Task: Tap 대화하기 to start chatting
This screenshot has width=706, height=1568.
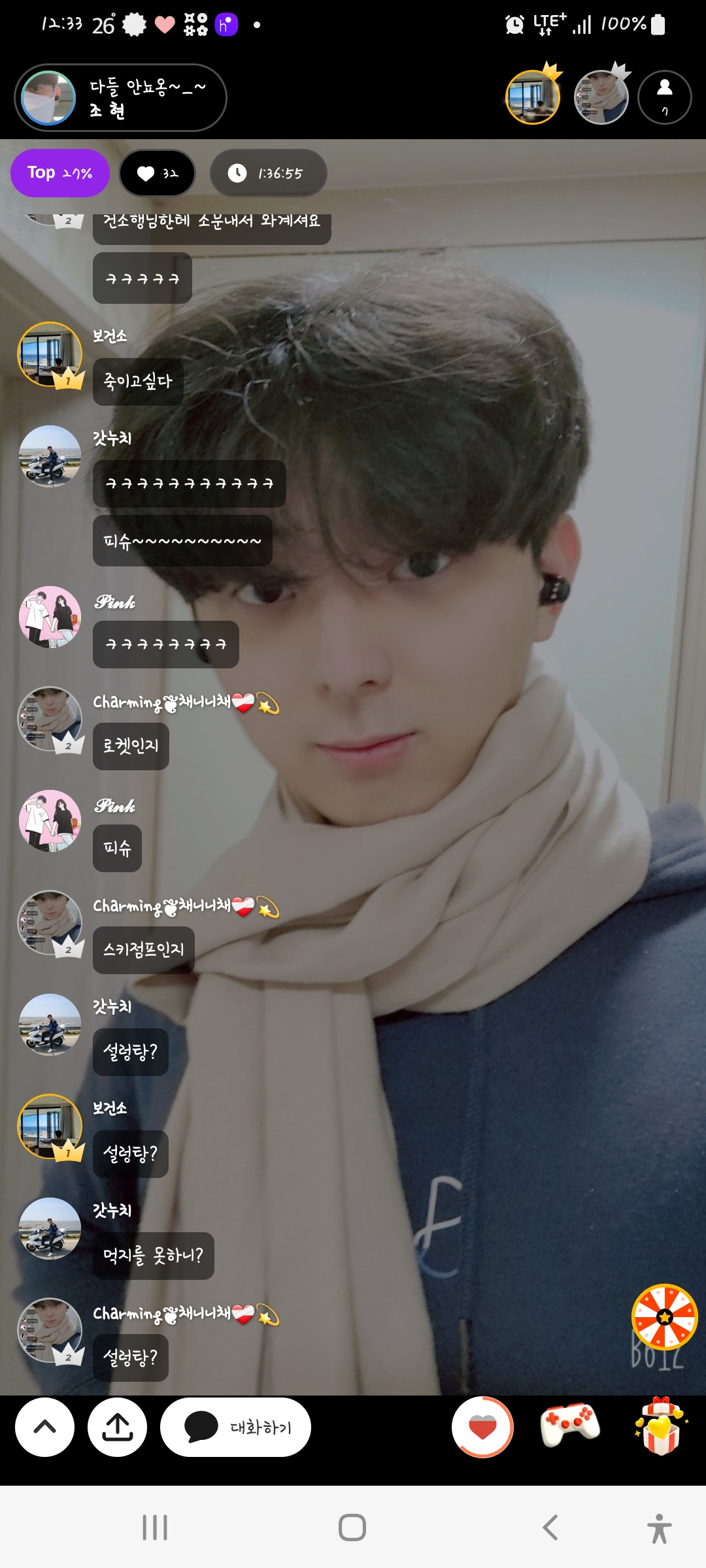Action: tap(235, 1427)
